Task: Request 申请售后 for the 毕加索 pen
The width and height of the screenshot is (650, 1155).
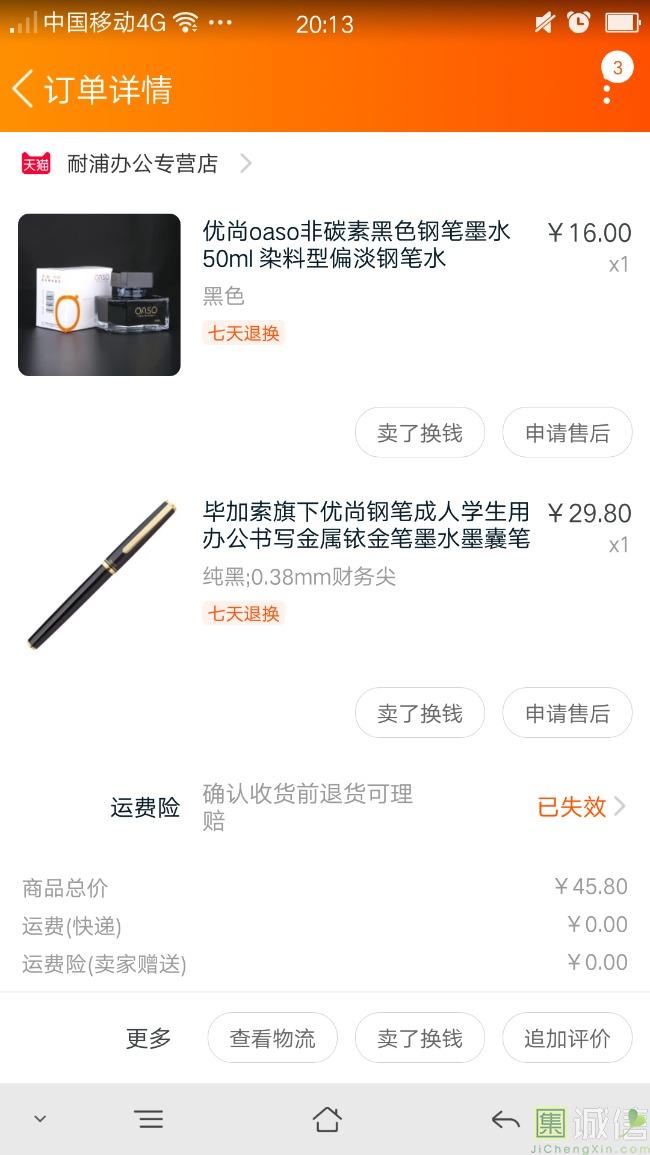Action: tap(567, 713)
